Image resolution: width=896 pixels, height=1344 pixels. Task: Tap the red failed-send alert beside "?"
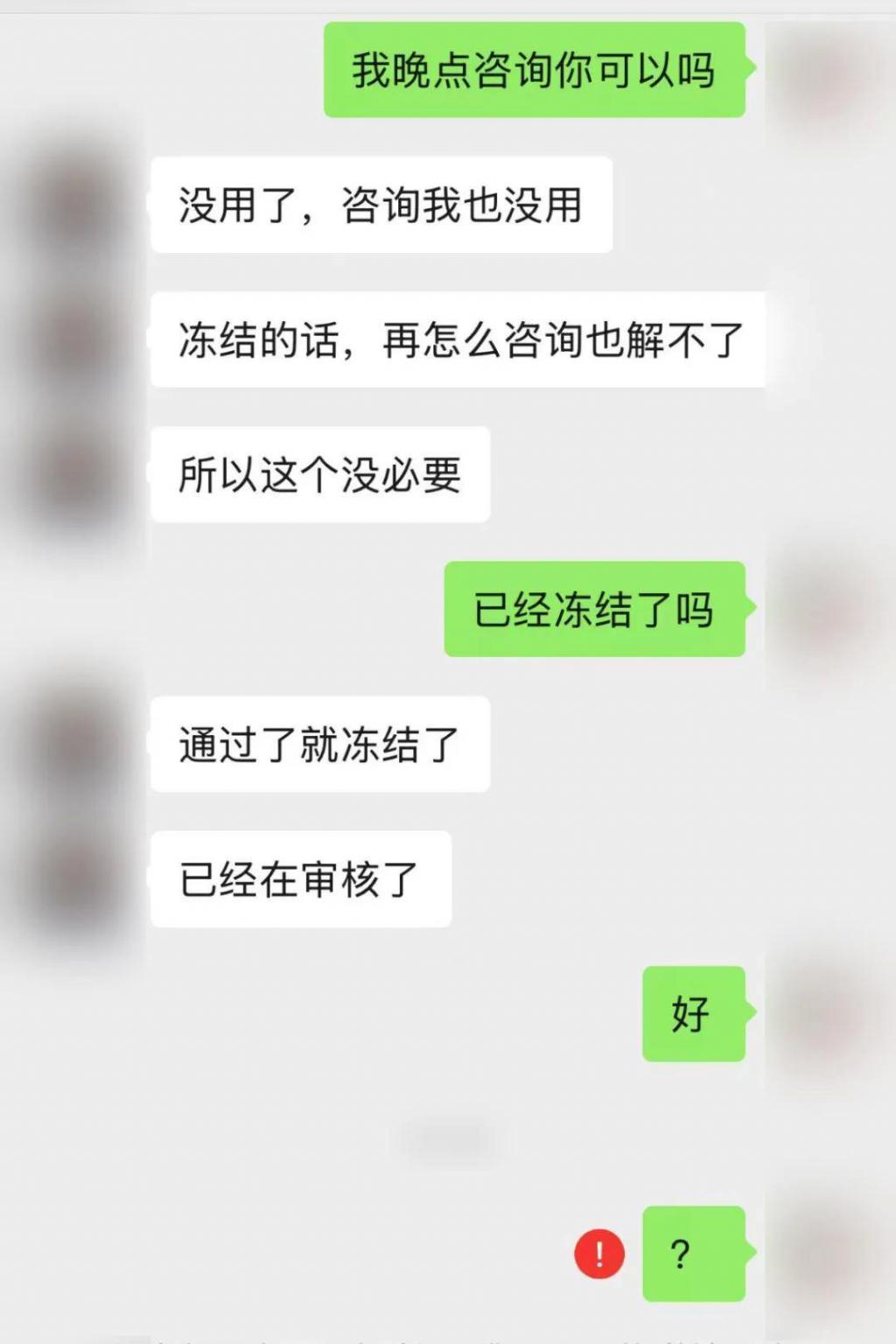[599, 1254]
